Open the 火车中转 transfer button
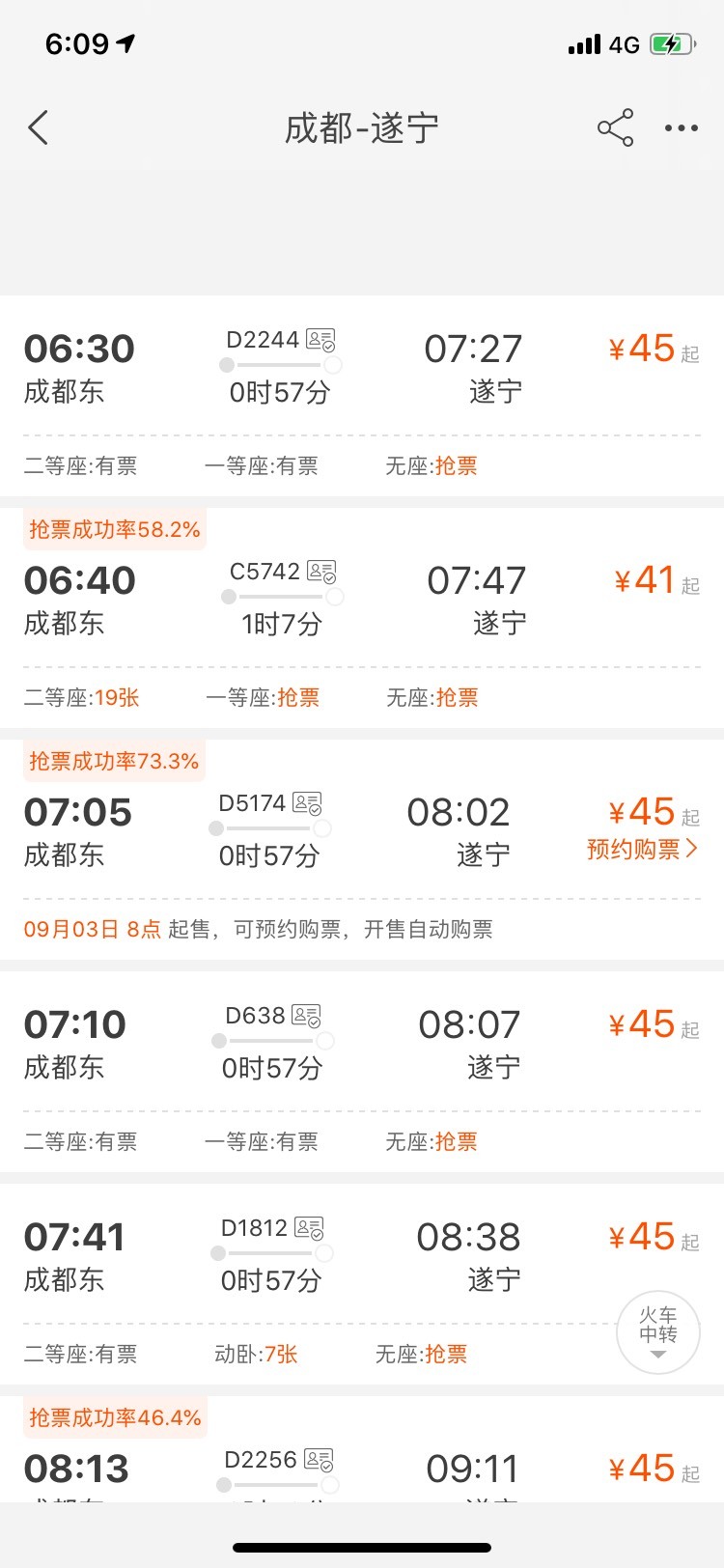This screenshot has height=1568, width=724. (x=658, y=1332)
